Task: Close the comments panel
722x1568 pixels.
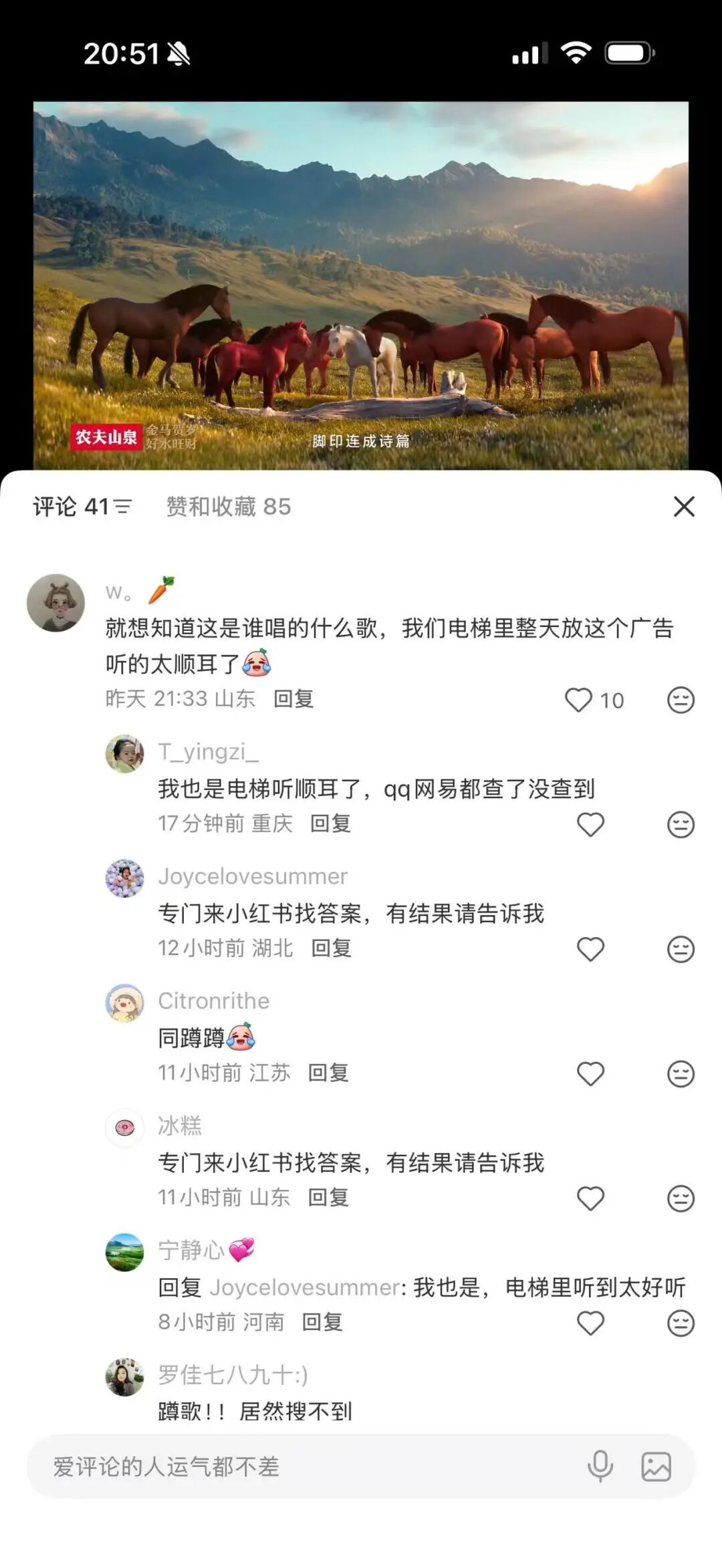Action: point(684,507)
